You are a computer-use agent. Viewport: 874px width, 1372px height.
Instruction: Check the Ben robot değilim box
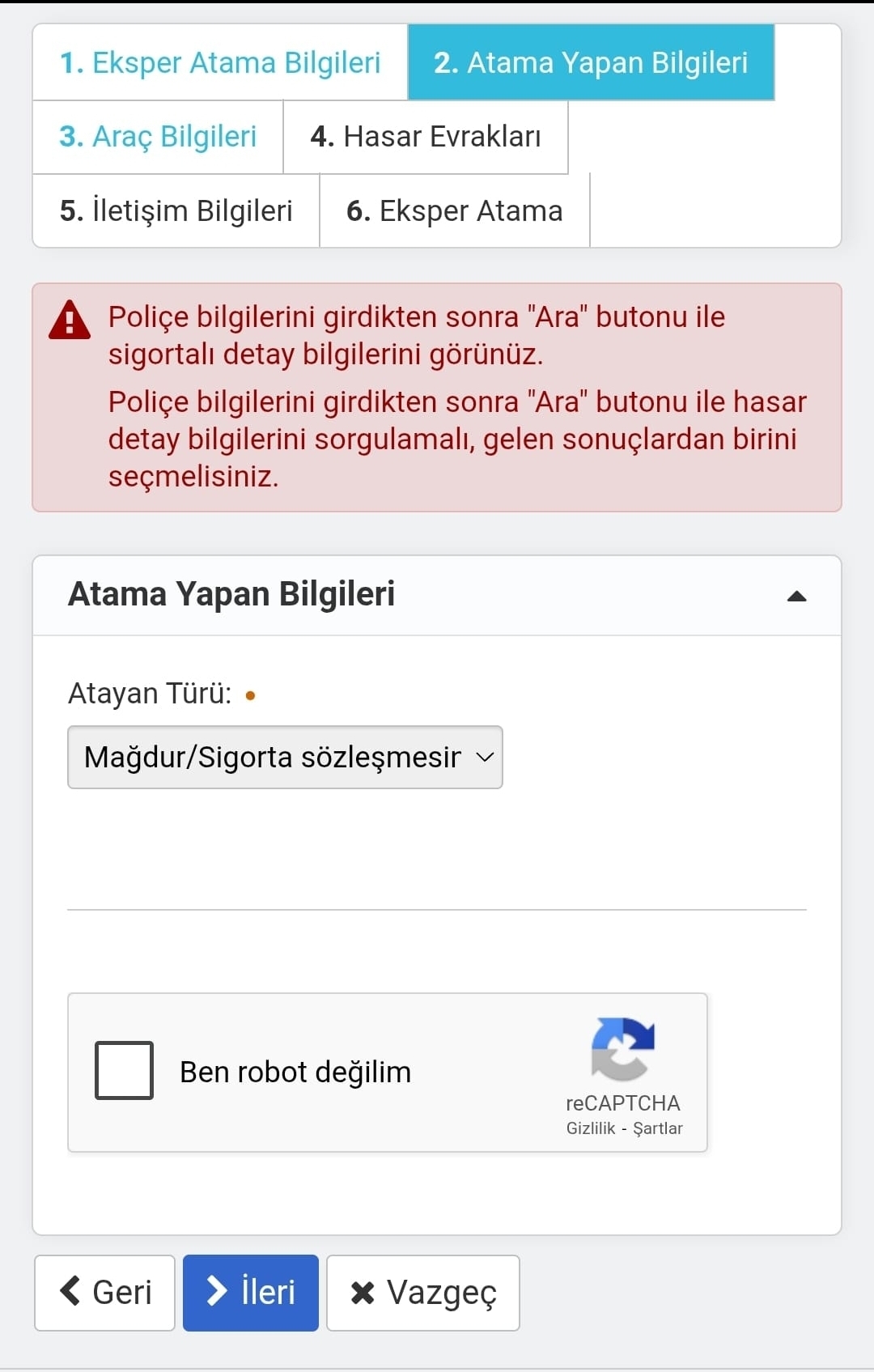tap(124, 1070)
